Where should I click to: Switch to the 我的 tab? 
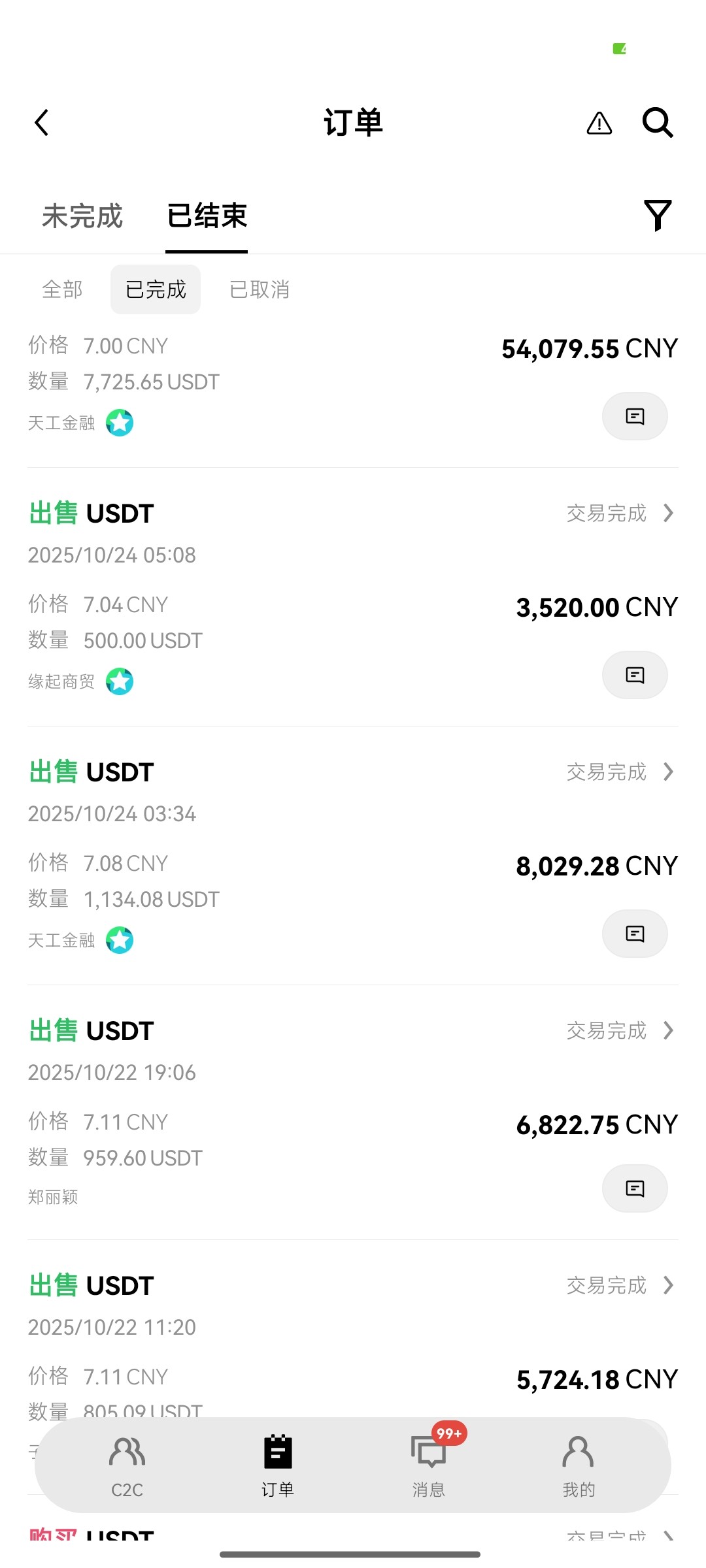(579, 1466)
